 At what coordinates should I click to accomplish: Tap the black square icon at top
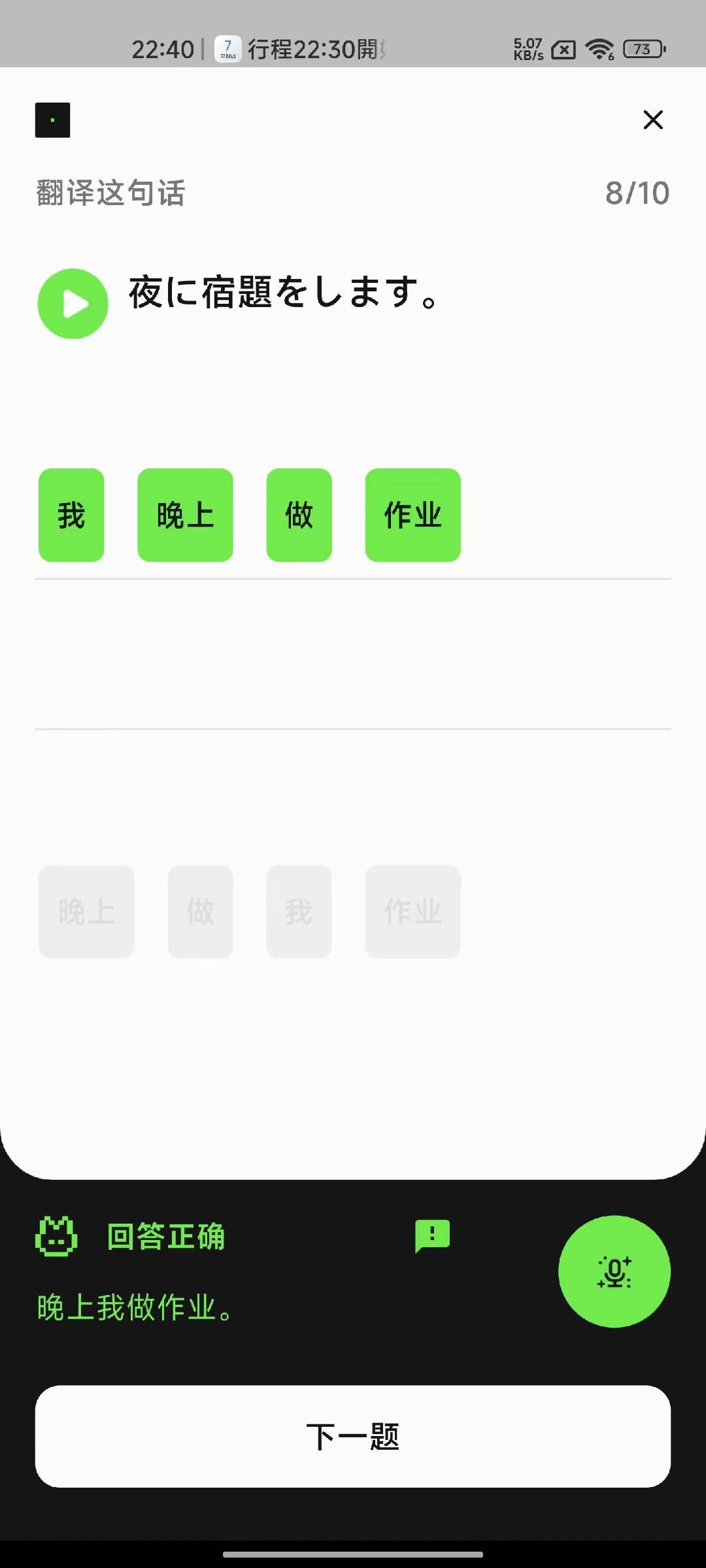point(52,120)
